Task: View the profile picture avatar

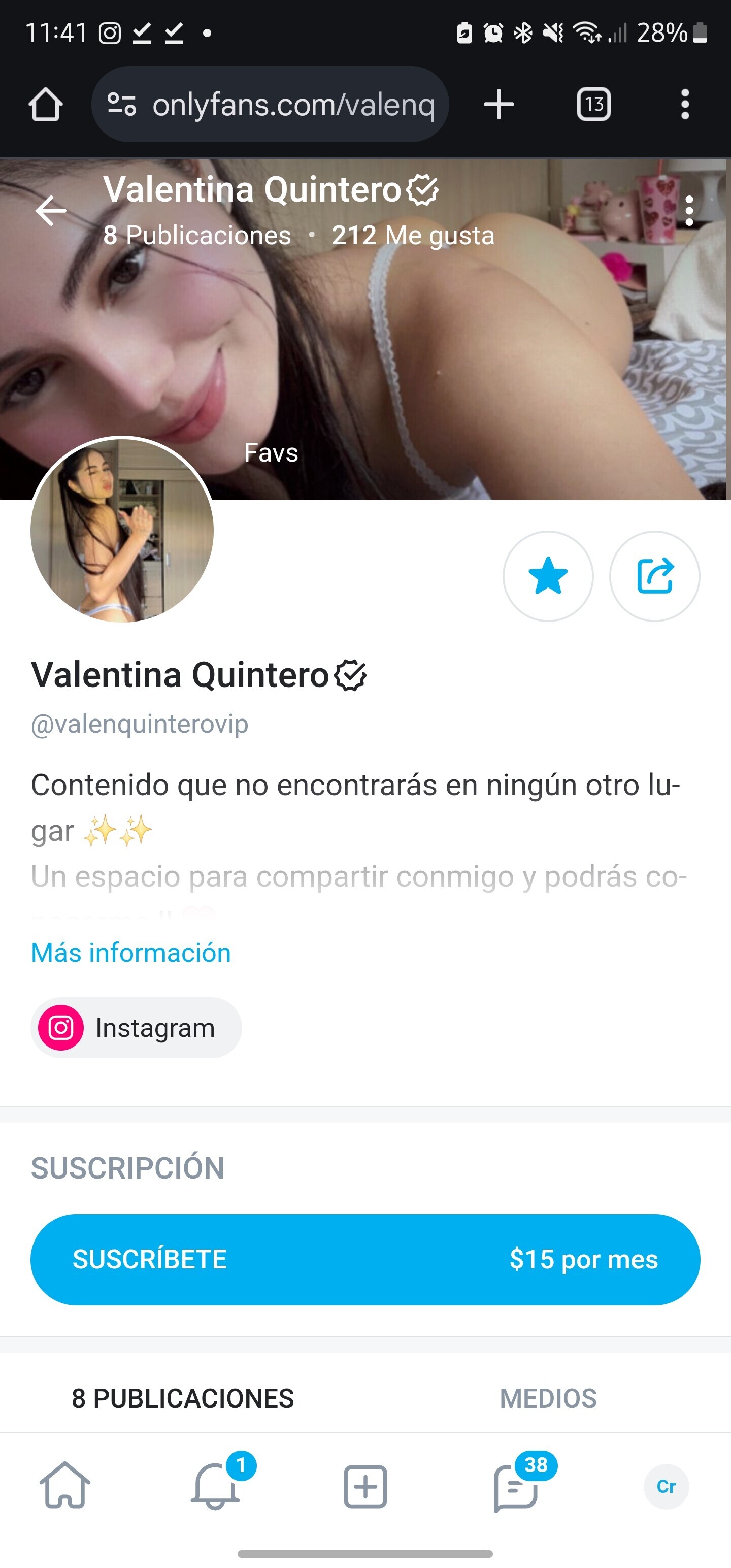Action: pyautogui.click(x=122, y=530)
